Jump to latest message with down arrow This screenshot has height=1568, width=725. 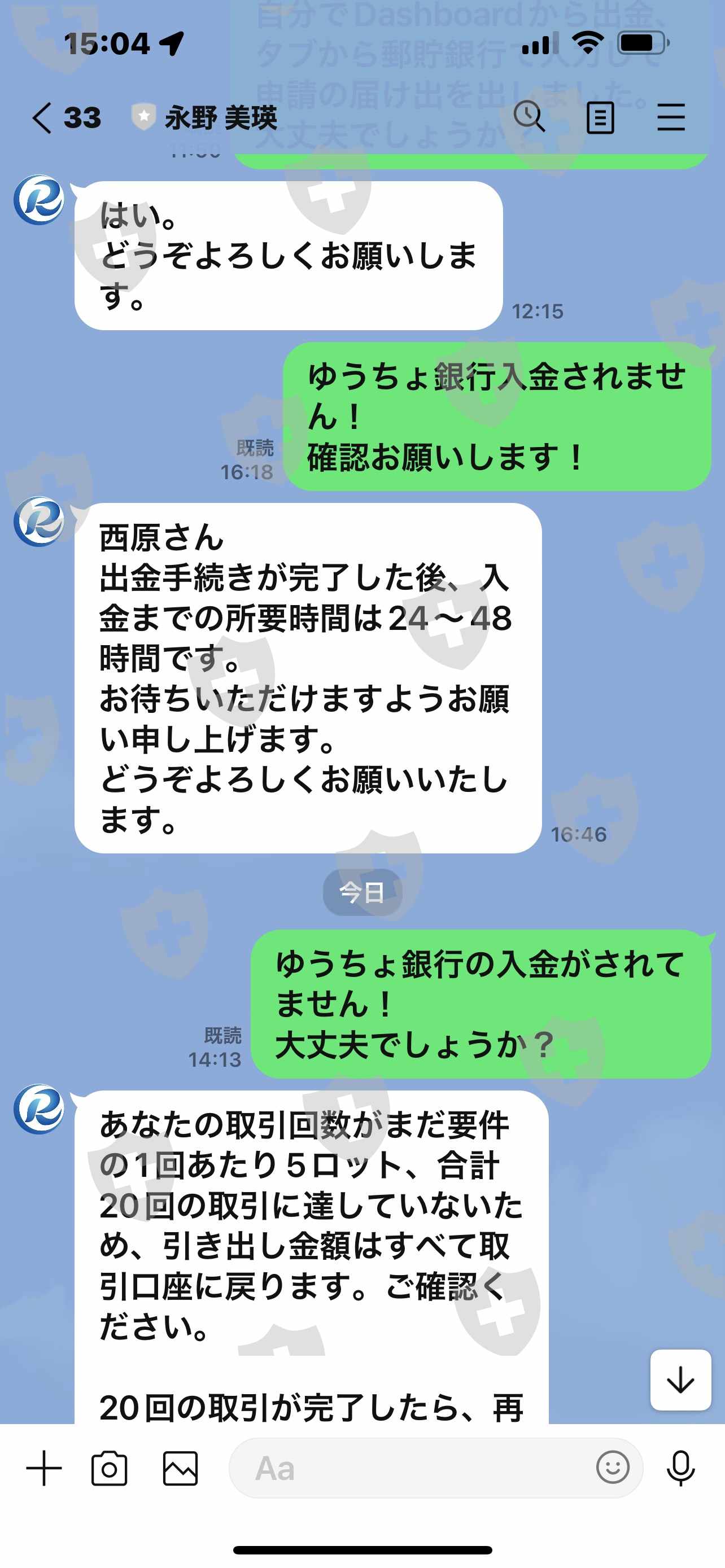pyautogui.click(x=680, y=1379)
